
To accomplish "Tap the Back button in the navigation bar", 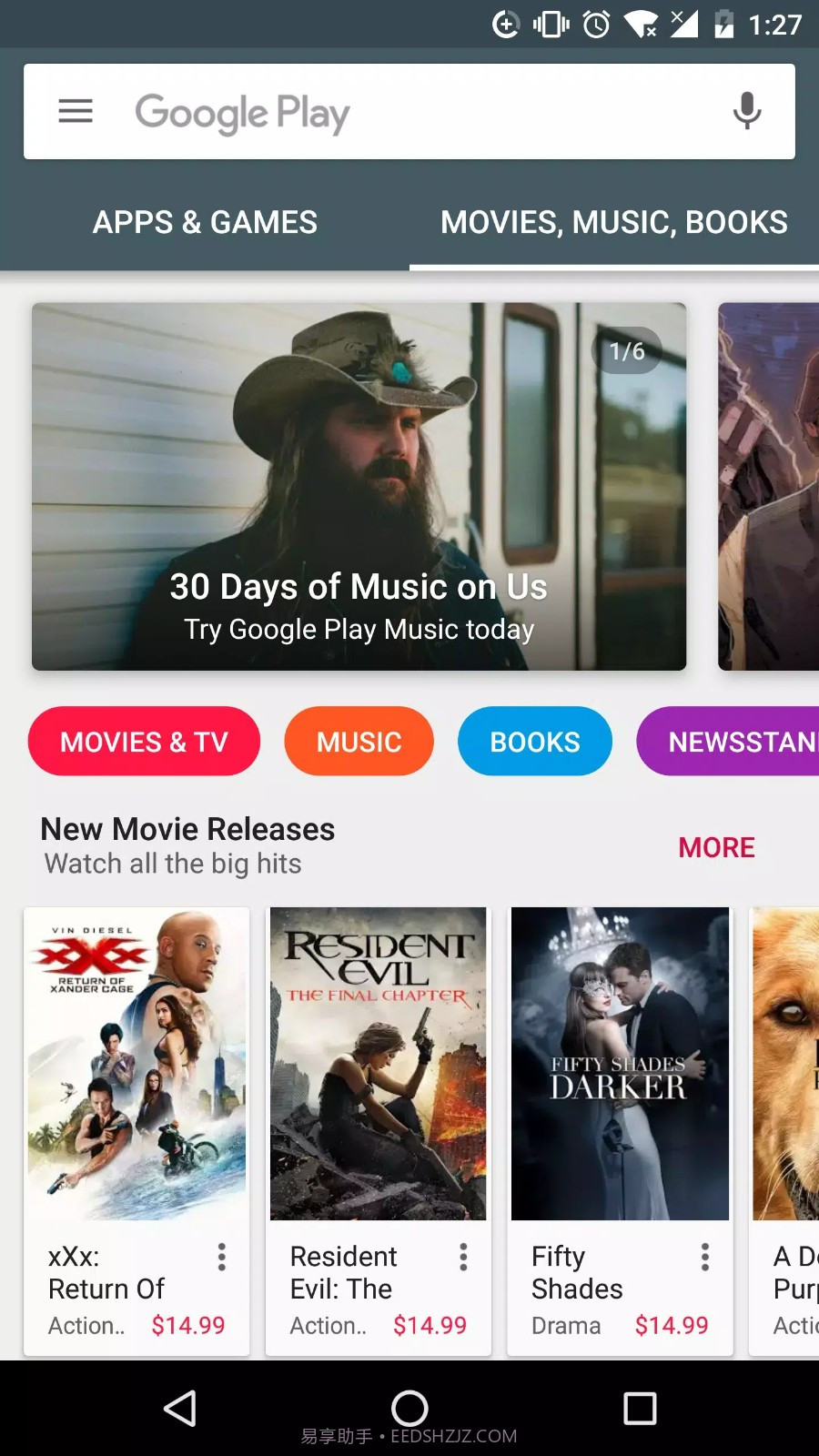I will click(x=179, y=1408).
